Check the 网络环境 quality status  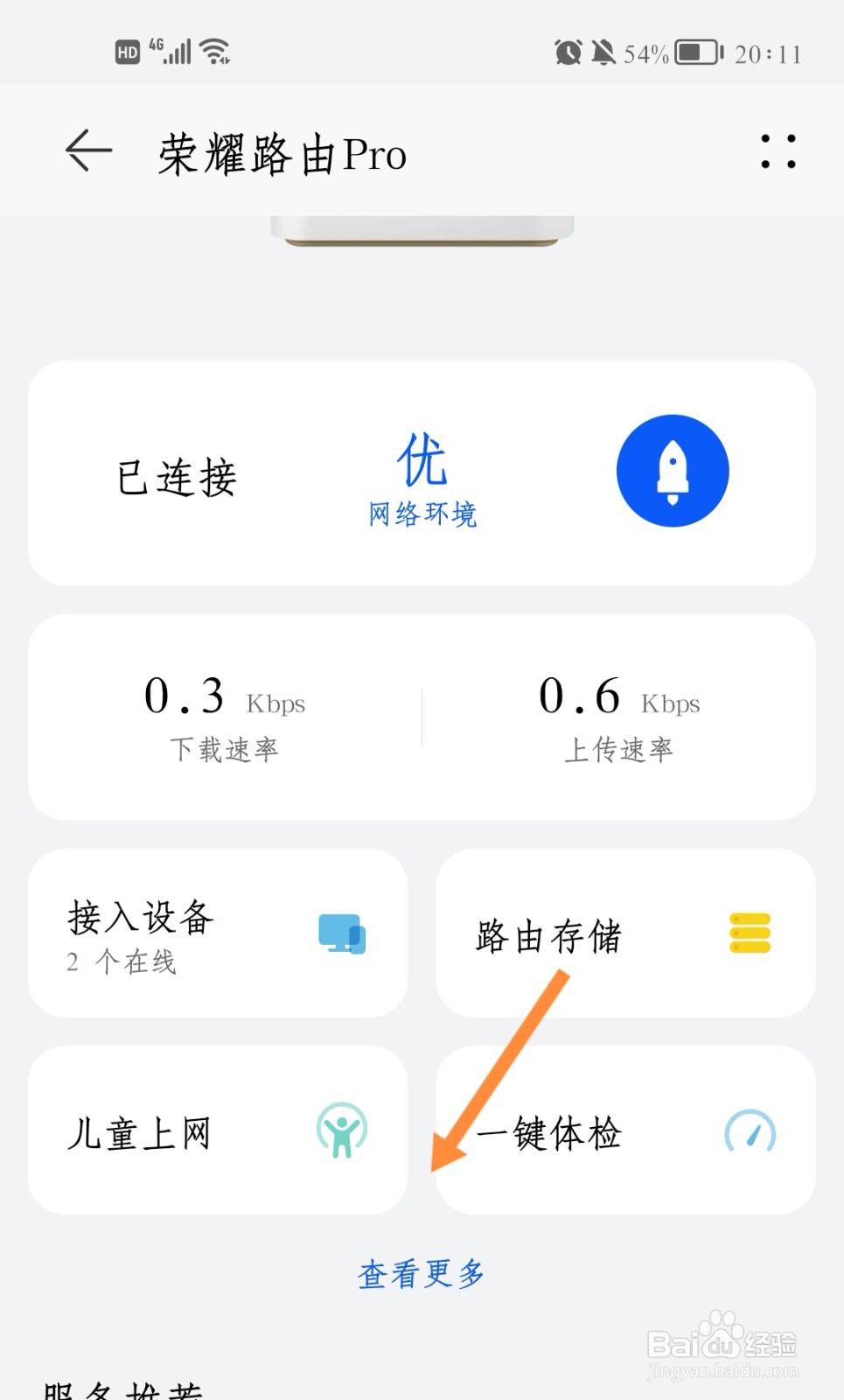click(x=422, y=478)
